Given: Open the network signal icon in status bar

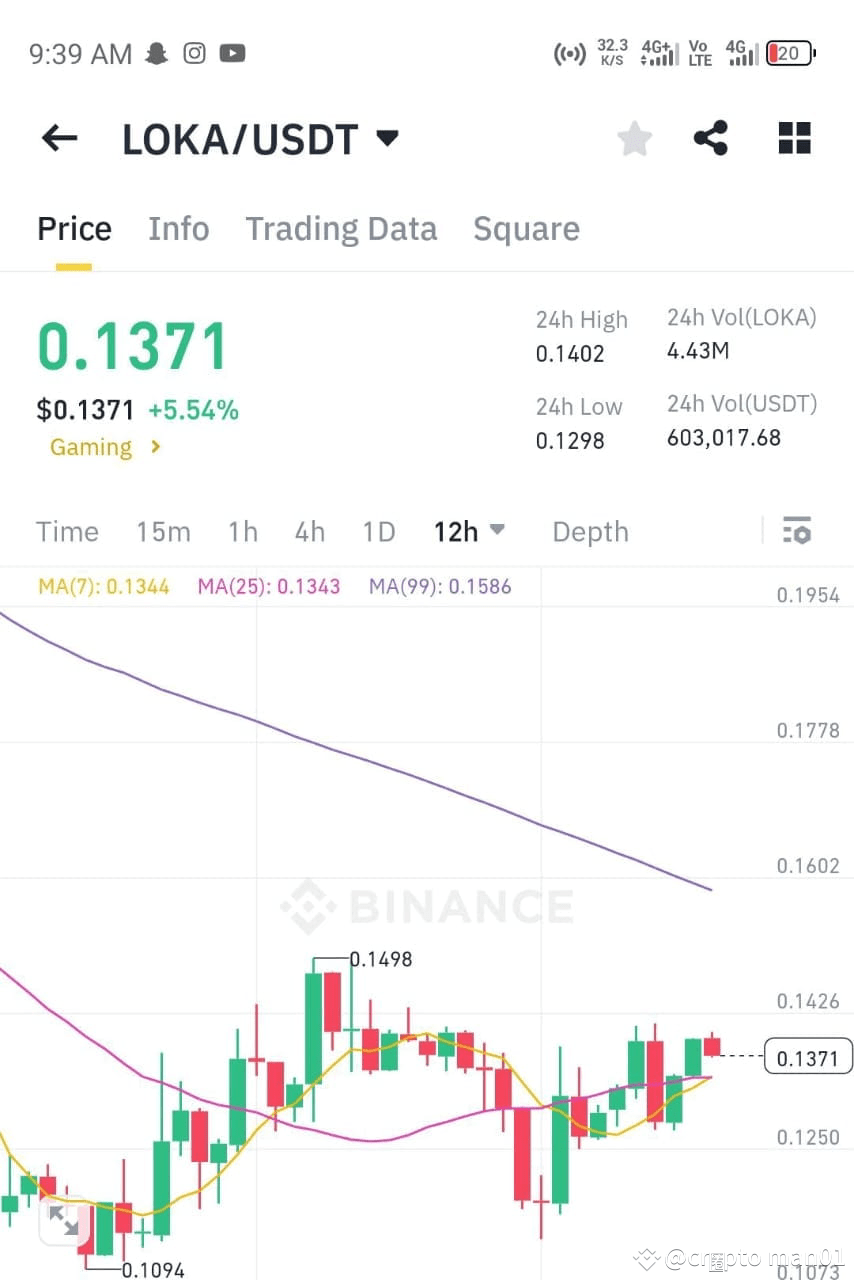Looking at the screenshot, I should 570,54.
